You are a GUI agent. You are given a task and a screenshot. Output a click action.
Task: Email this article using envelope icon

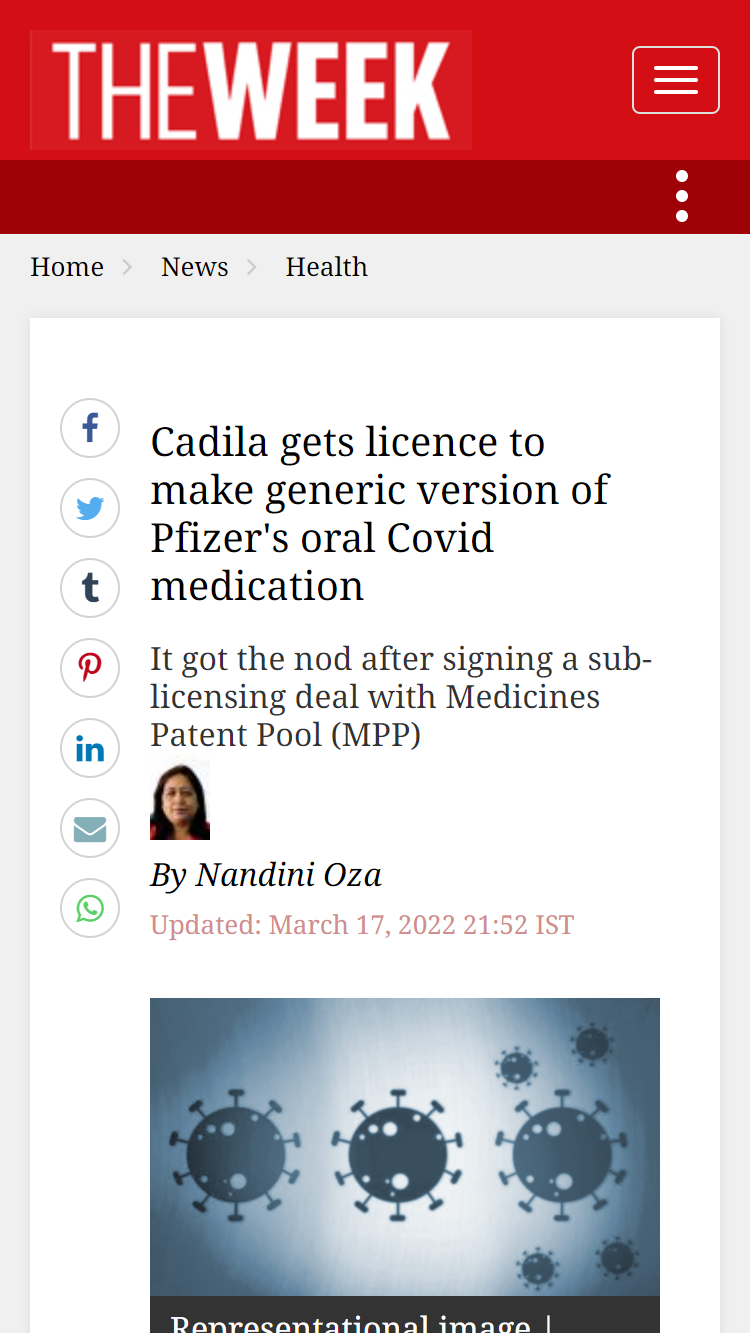tap(90, 828)
